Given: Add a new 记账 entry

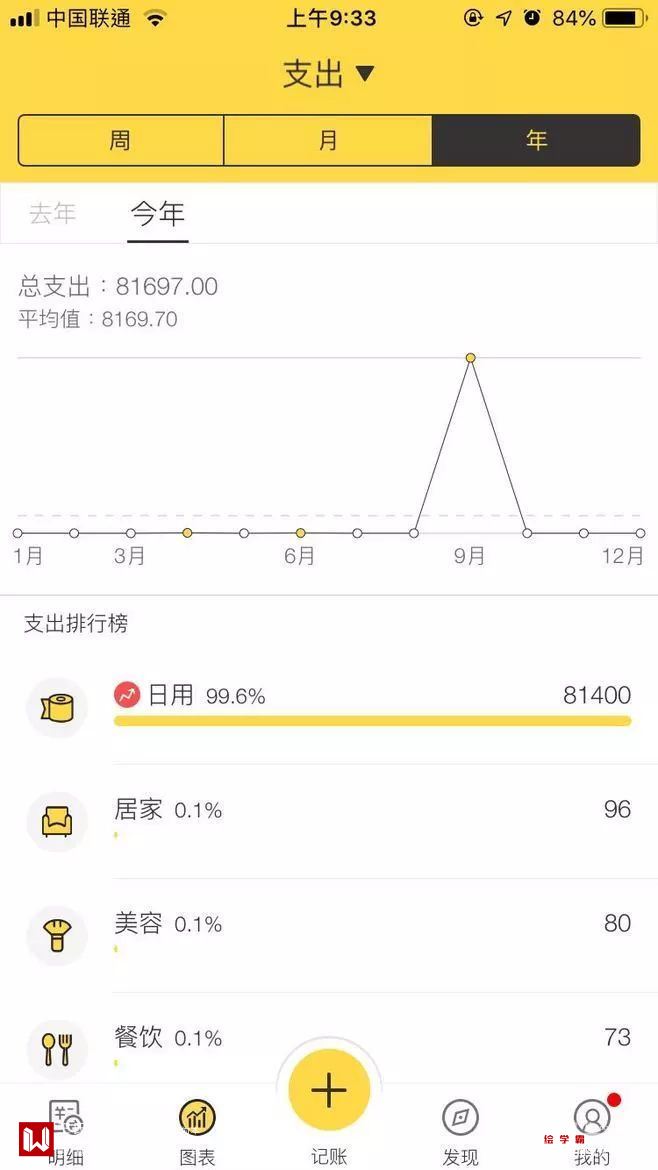Looking at the screenshot, I should tap(329, 1092).
